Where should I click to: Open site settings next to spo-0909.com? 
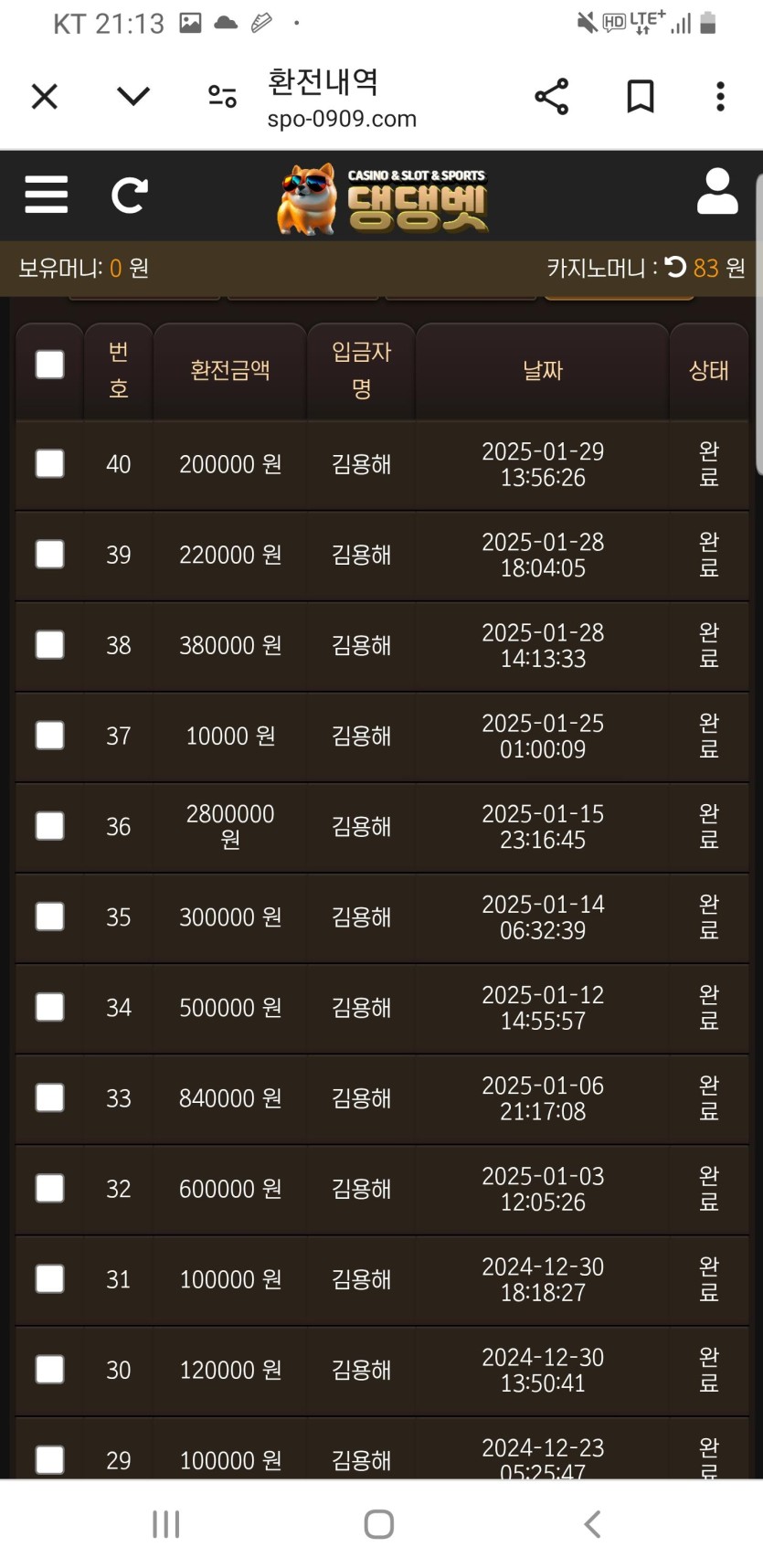[222, 96]
